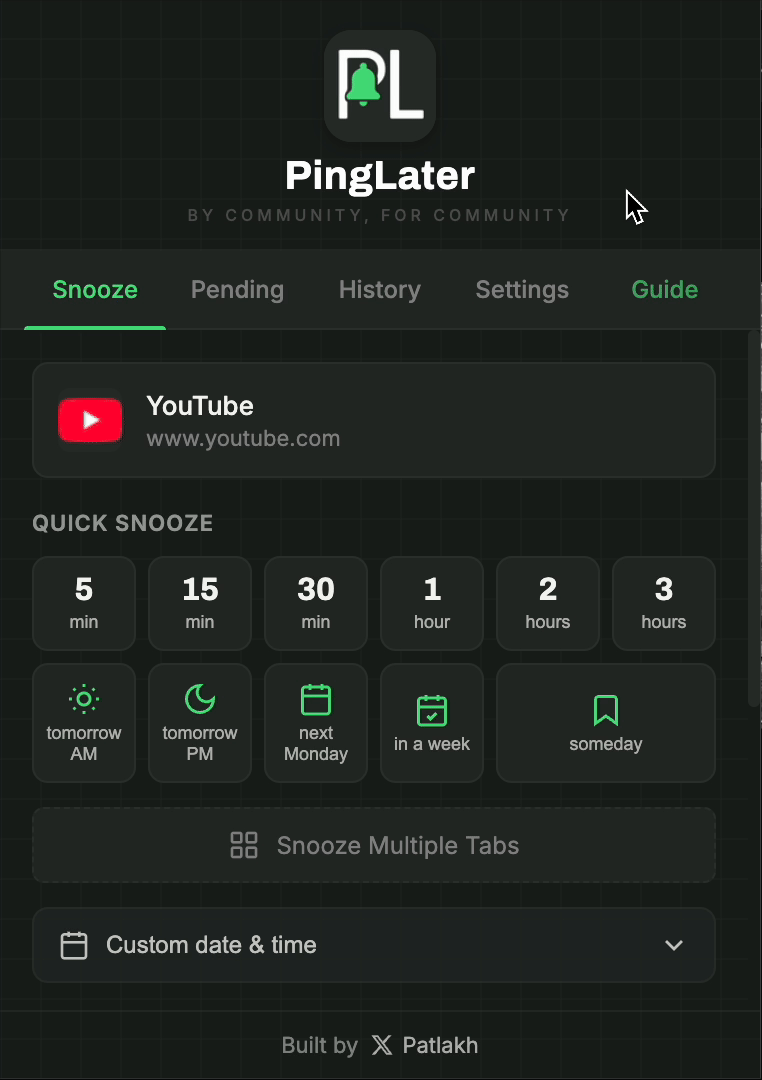The height and width of the screenshot is (1080, 762).
Task: Switch to the Pending tab
Action: click(237, 290)
